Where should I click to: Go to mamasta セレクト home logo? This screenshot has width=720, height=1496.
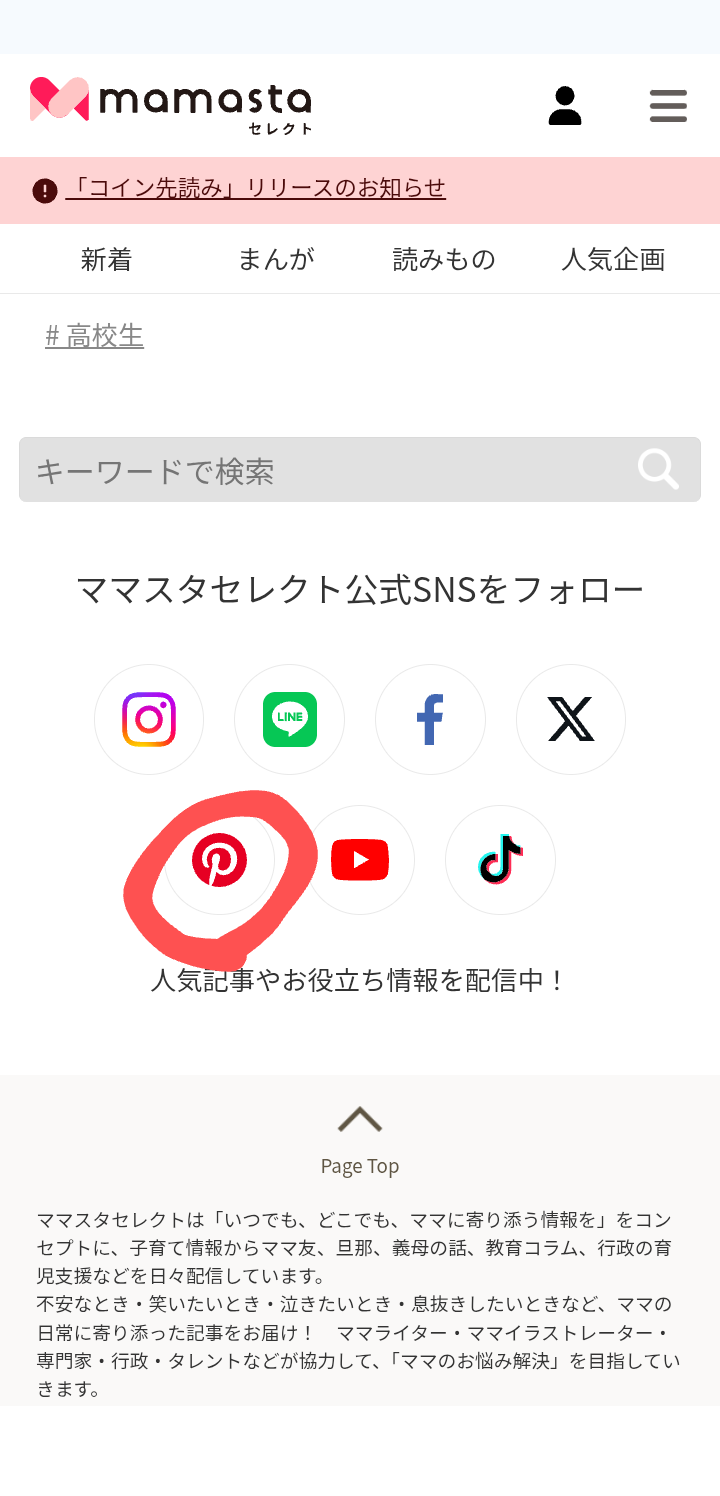pyautogui.click(x=171, y=103)
